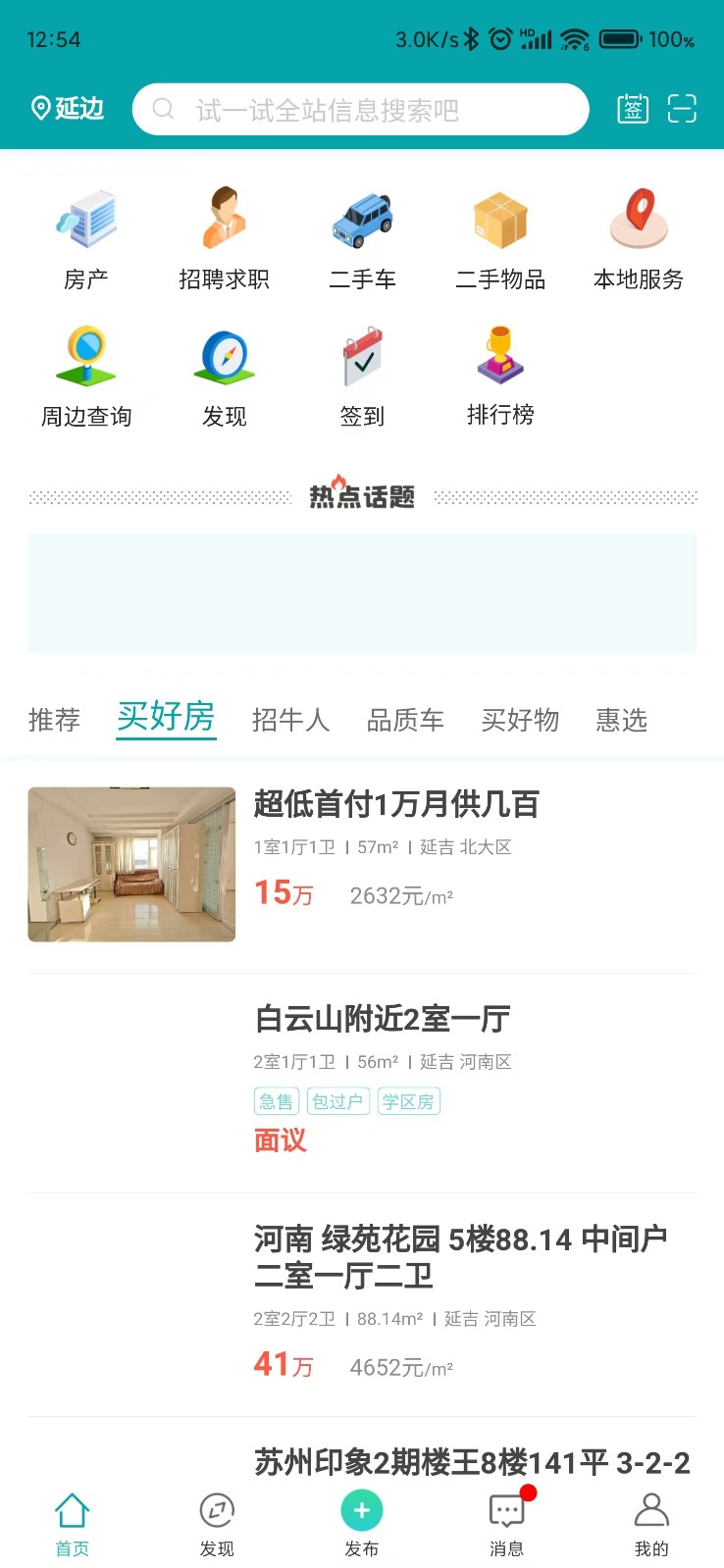Switch to the 招牛人 tab
Screen dimensions: 724x1568
(290, 720)
